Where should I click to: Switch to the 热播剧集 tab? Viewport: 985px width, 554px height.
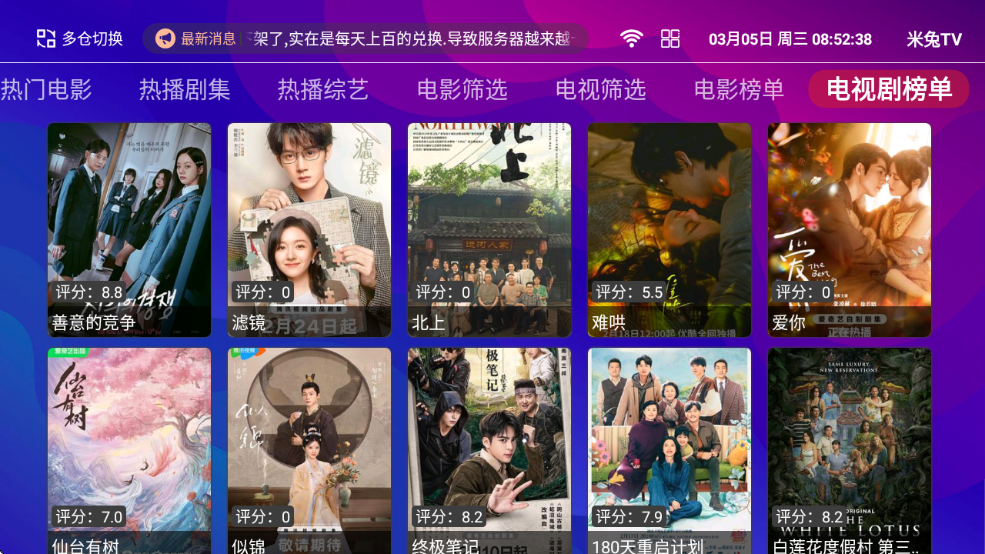[x=185, y=89]
